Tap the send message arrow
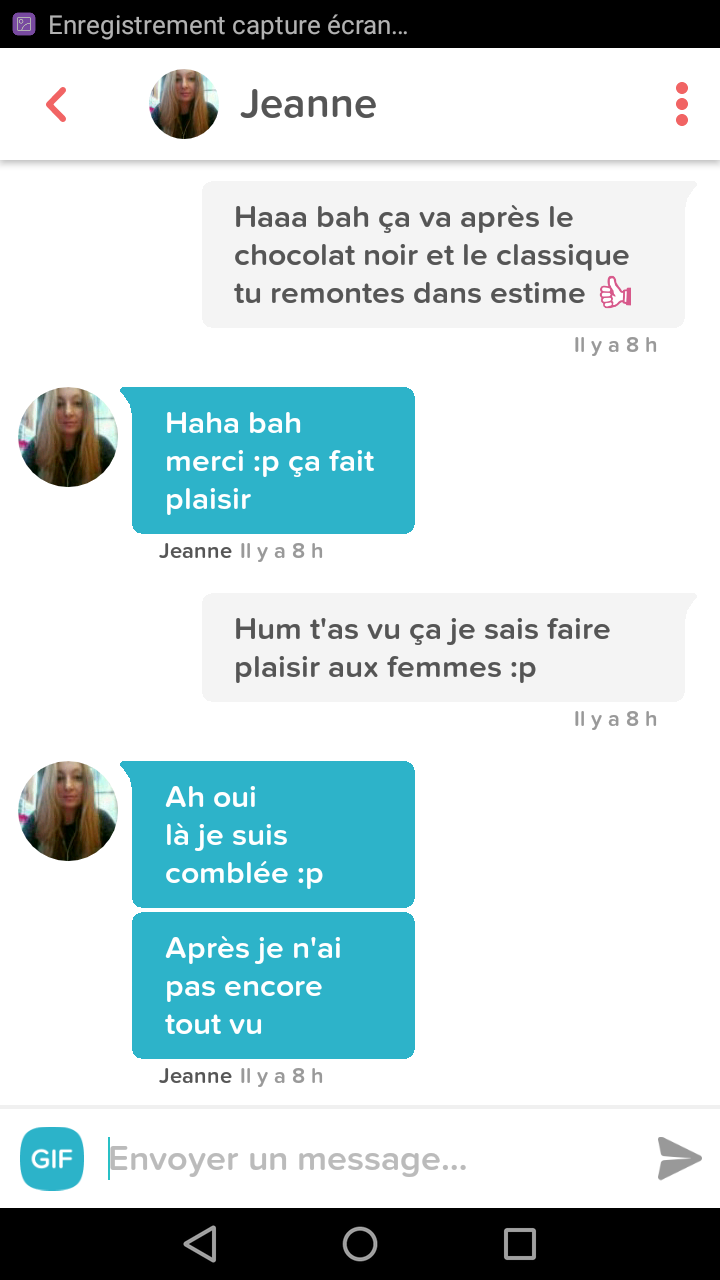This screenshot has width=720, height=1280. 680,1159
